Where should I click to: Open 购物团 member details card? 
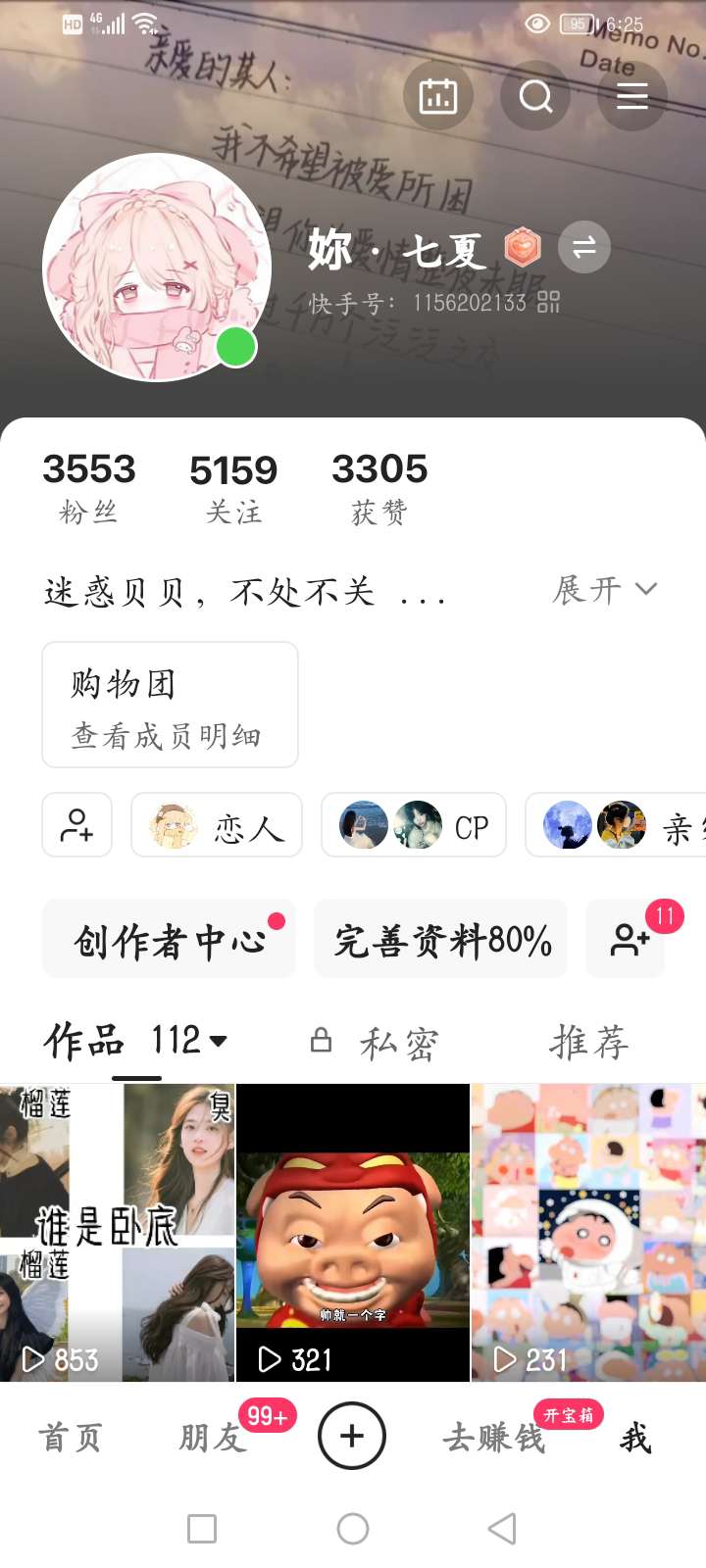(170, 705)
